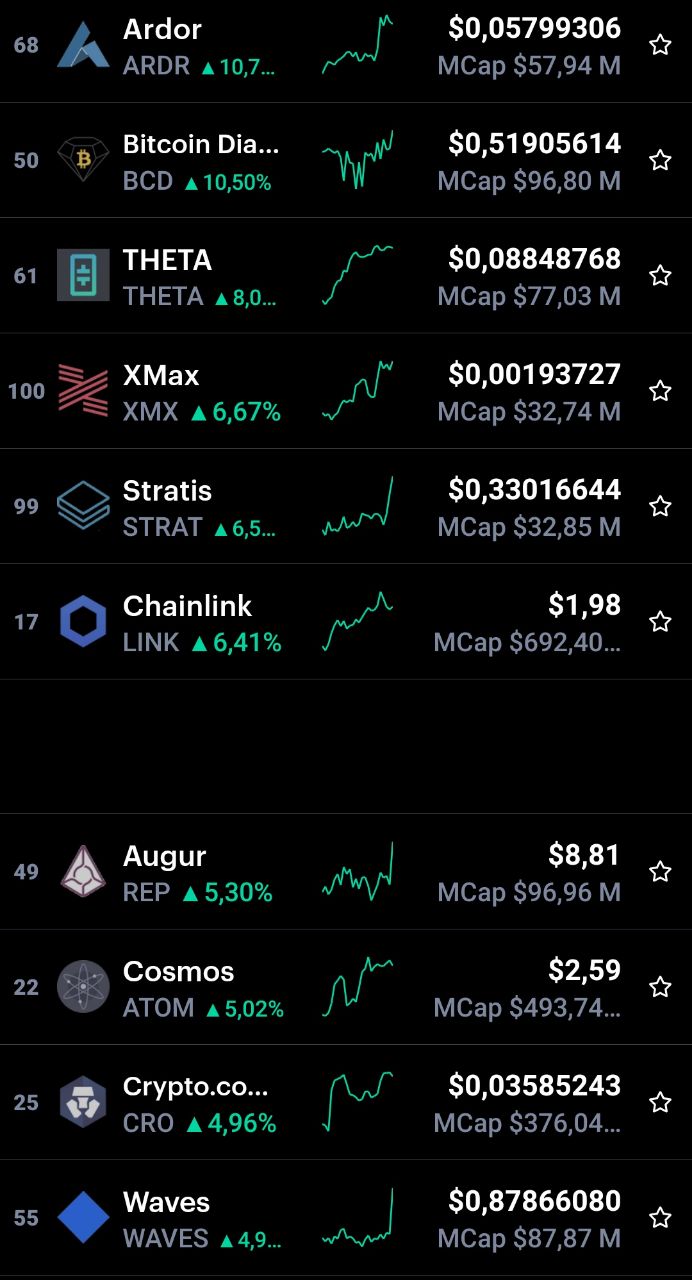Viewport: 692px width, 1280px height.
Task: Add THETA to favorites star
Action: click(660, 276)
